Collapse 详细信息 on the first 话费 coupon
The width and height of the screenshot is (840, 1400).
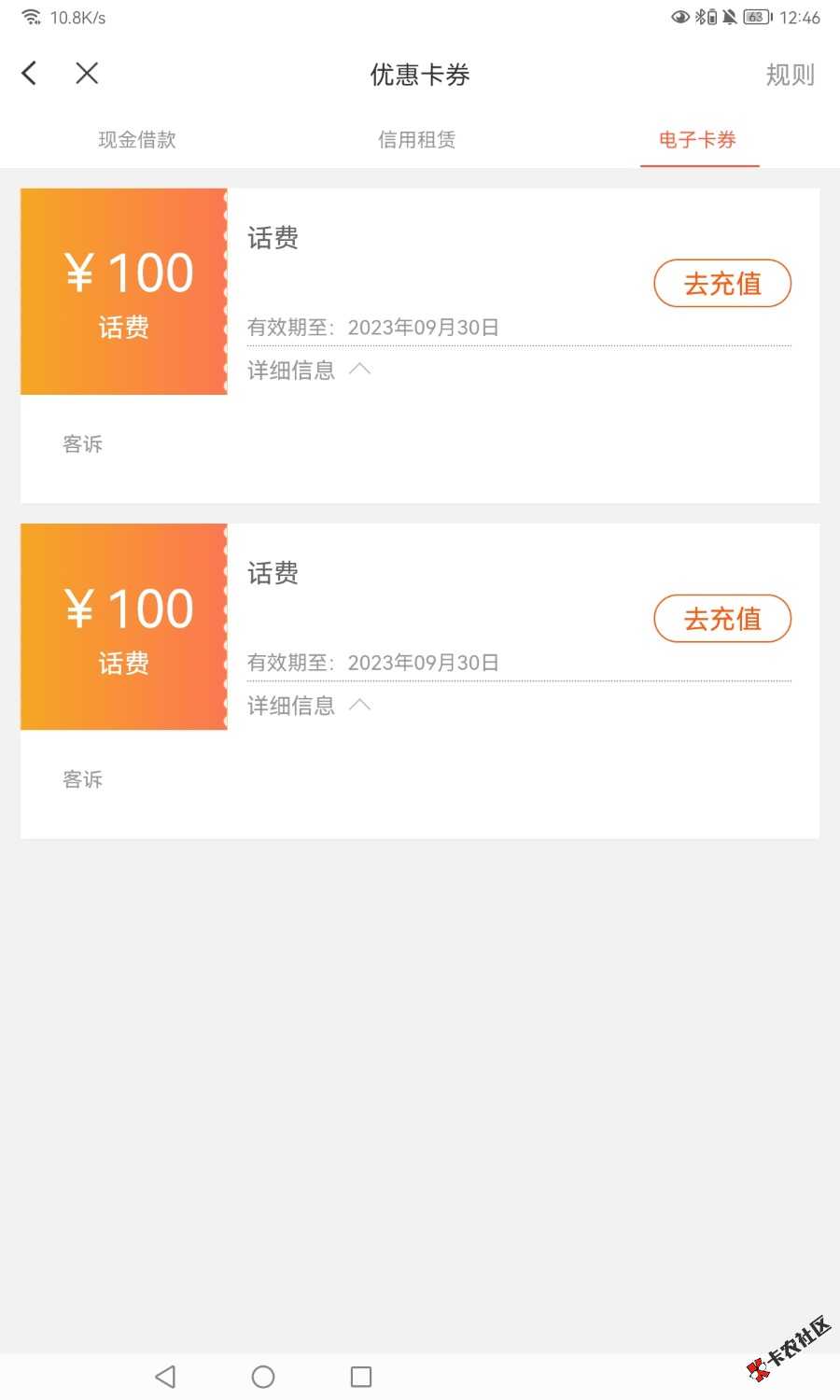(x=309, y=371)
